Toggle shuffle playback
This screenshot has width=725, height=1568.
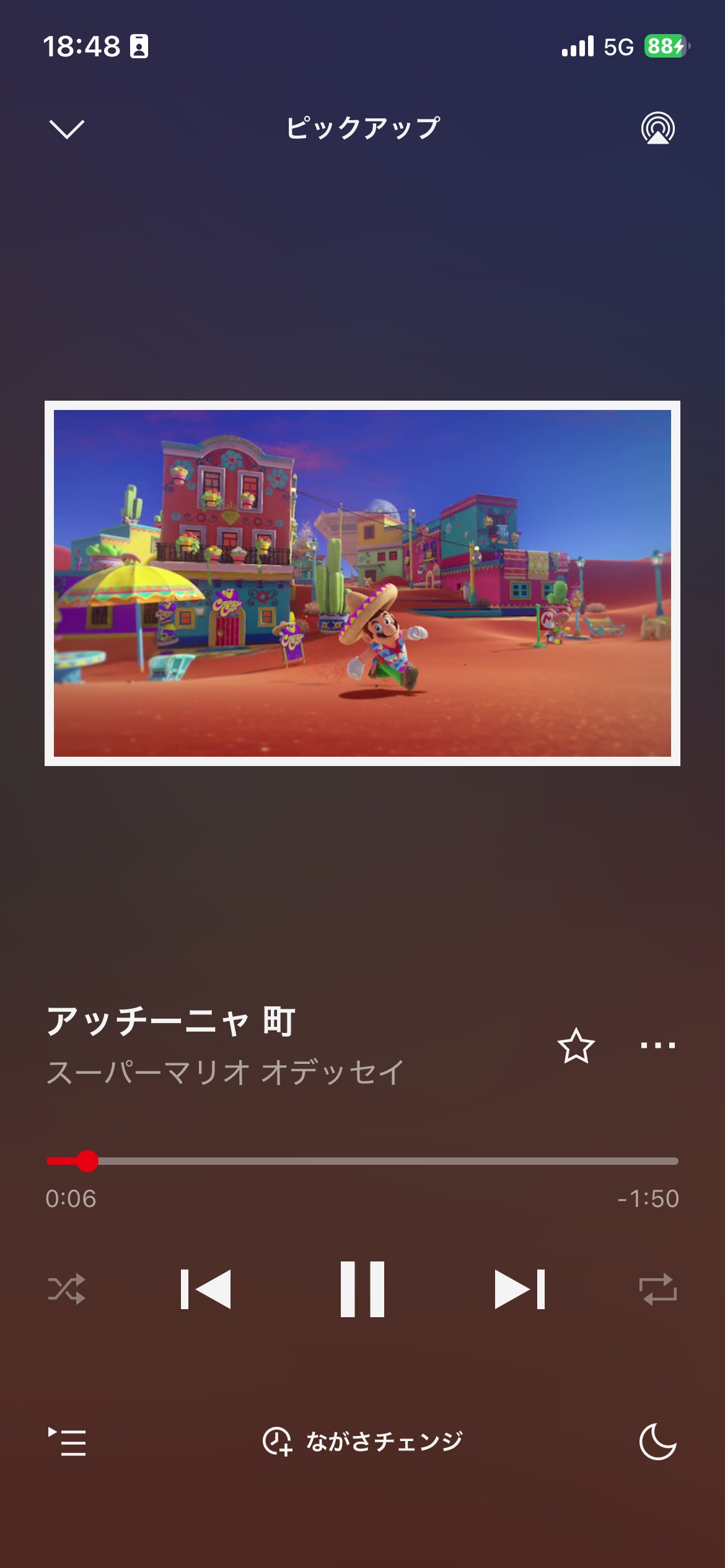tap(67, 1289)
